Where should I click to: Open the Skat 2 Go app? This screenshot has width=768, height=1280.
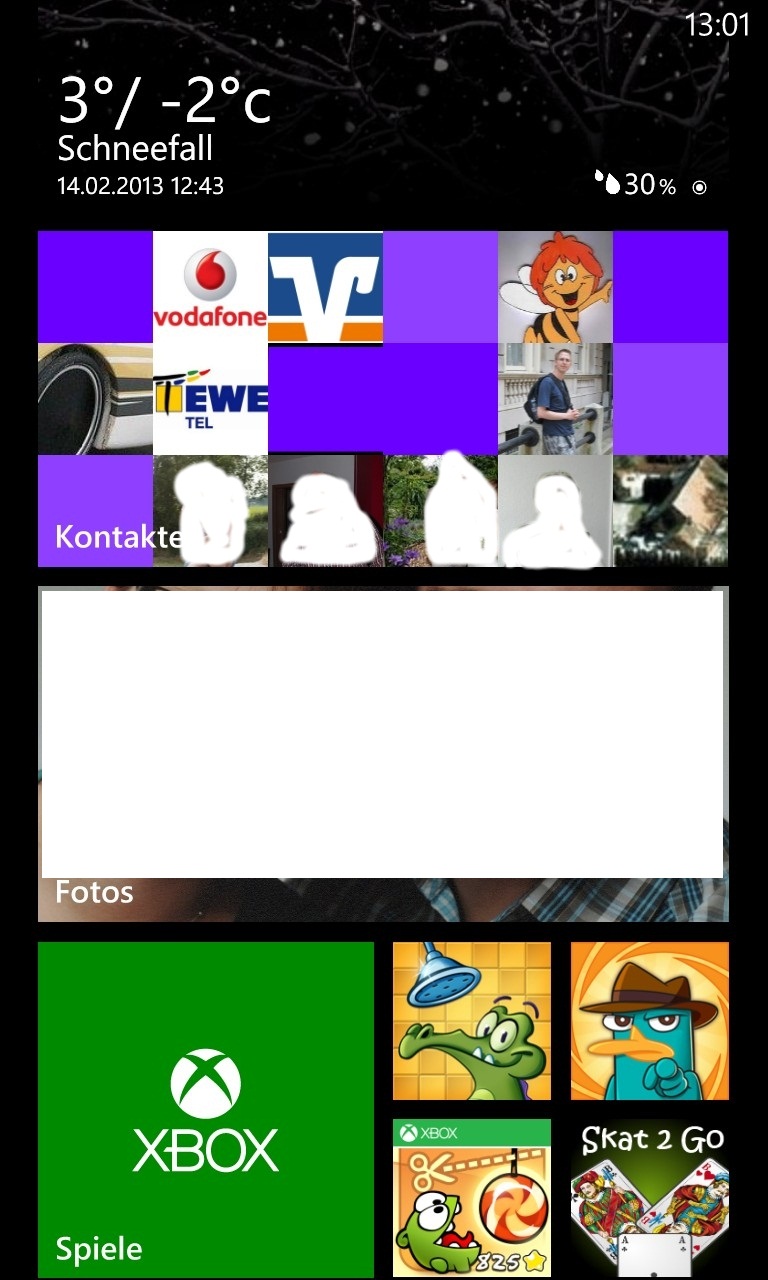650,1198
